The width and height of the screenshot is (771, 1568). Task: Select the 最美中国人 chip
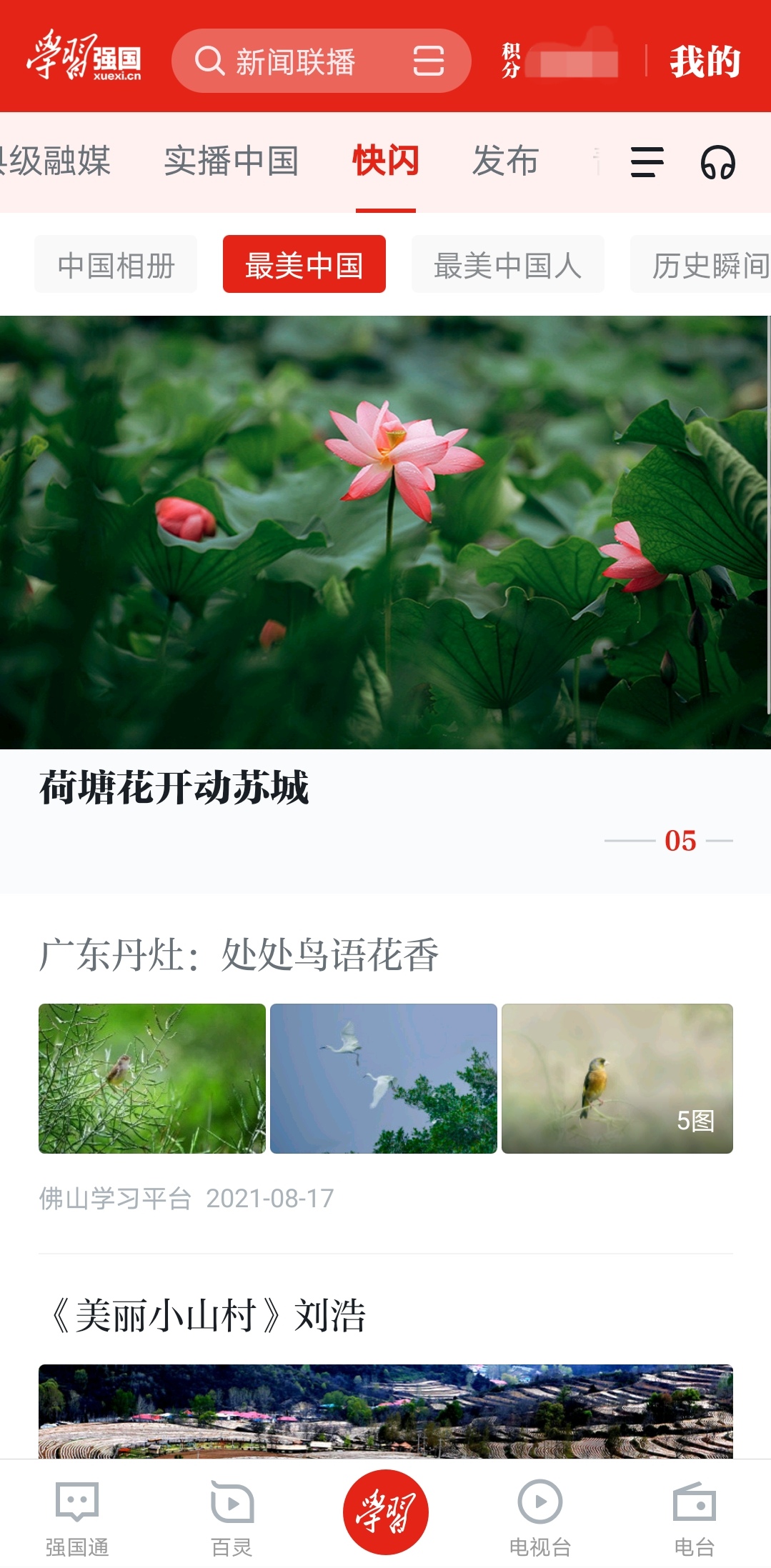click(507, 264)
